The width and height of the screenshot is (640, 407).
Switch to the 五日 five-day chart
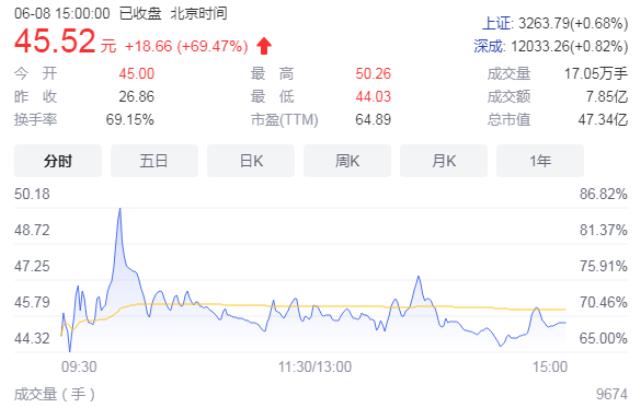[x=153, y=160]
